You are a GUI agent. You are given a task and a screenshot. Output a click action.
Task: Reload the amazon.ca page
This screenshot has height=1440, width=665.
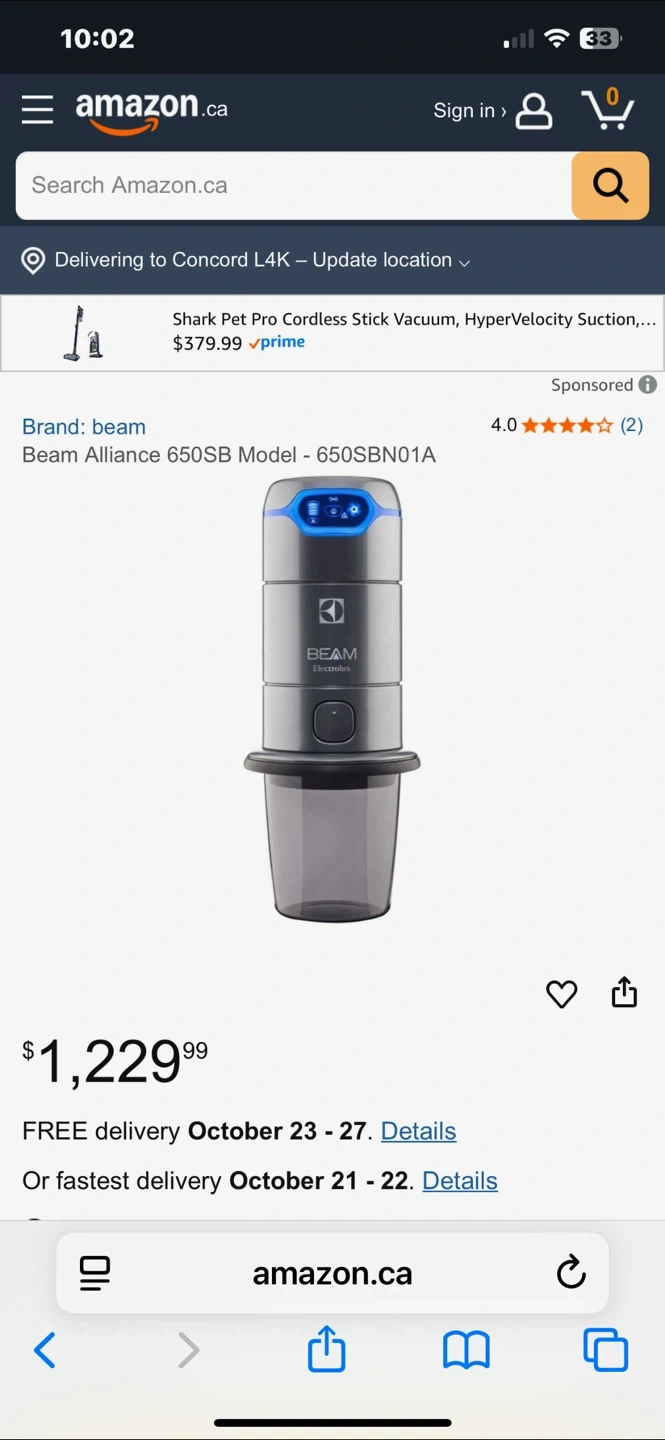571,1273
